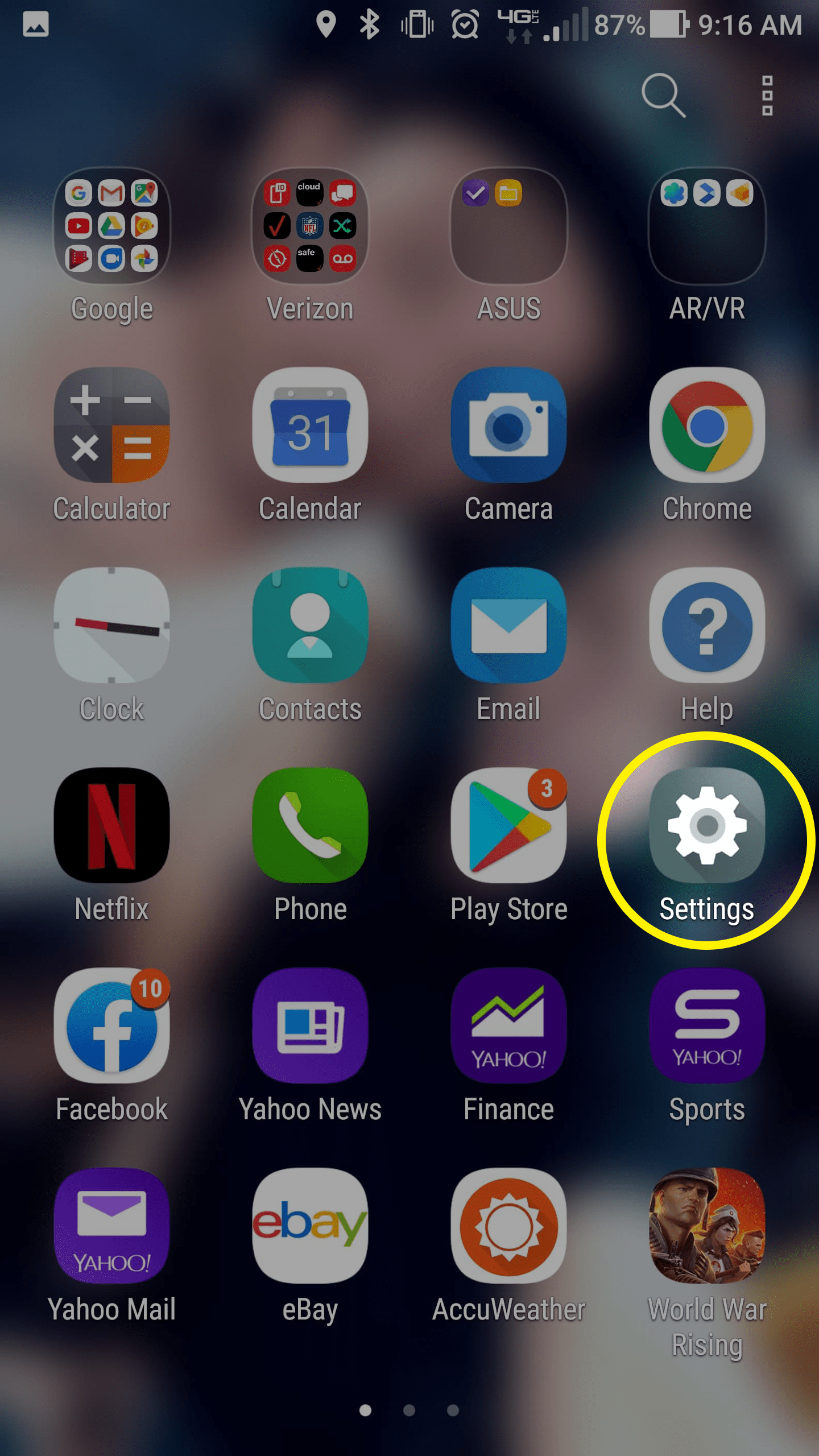Open the eBay app
The width and height of the screenshot is (819, 1456).
click(310, 1226)
